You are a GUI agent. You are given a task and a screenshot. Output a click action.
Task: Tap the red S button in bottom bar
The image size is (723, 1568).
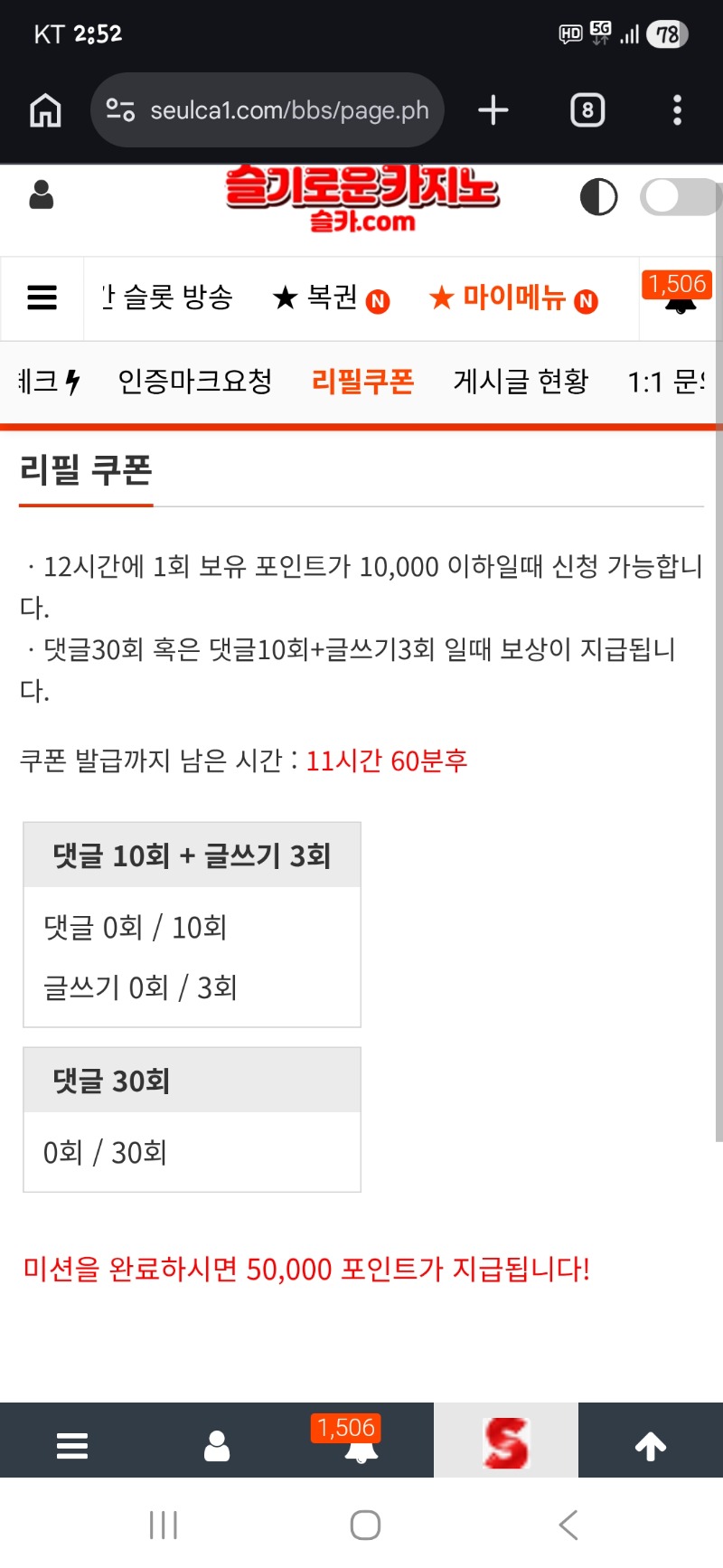point(506,1441)
